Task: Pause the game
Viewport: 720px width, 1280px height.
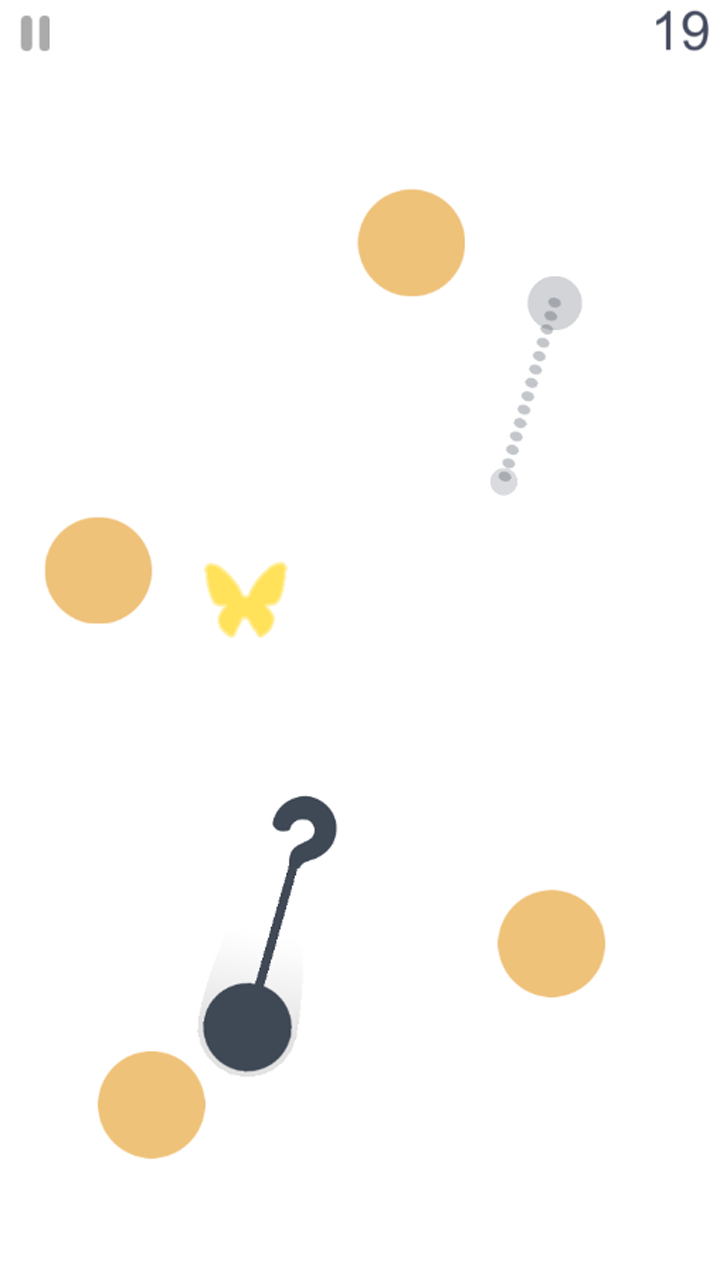Action: tap(35, 33)
